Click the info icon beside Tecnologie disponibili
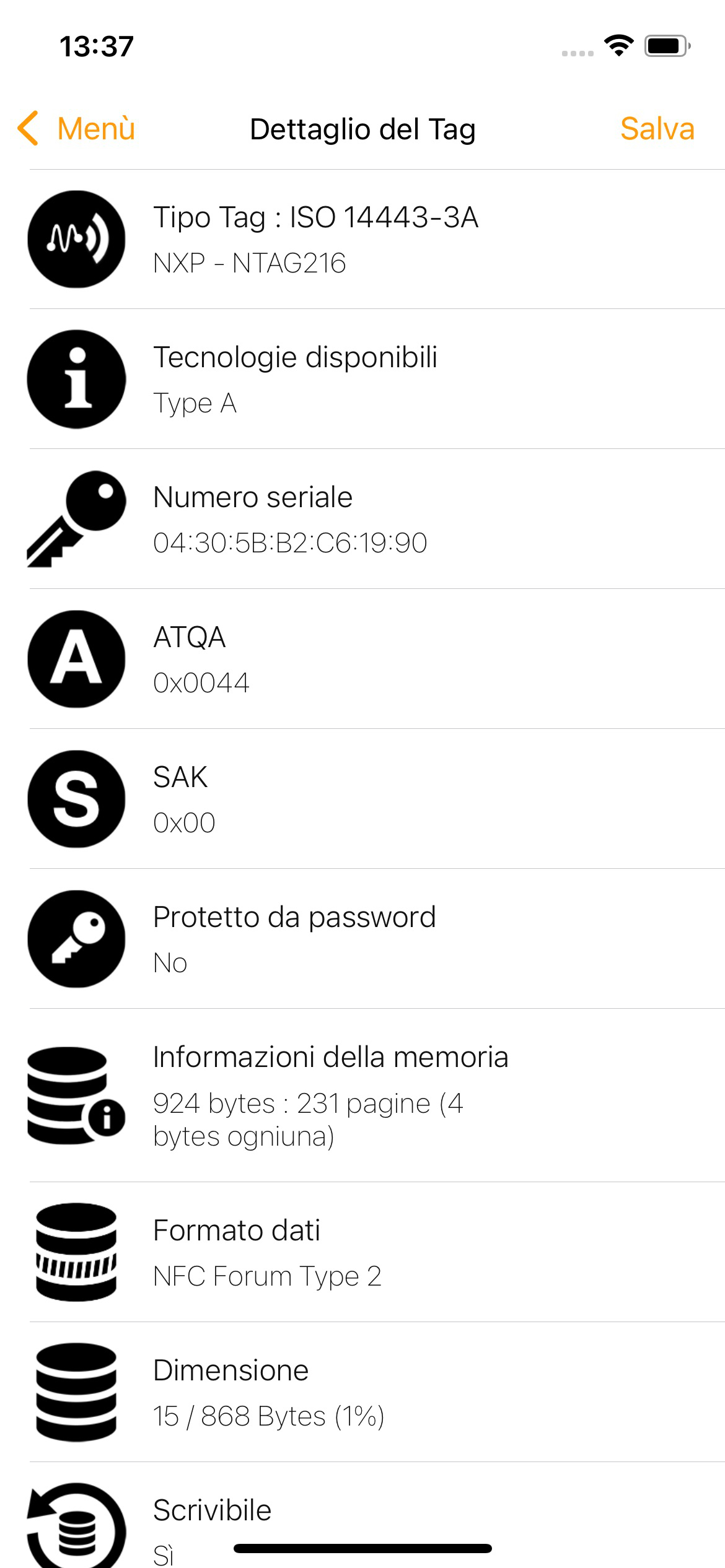 click(76, 379)
